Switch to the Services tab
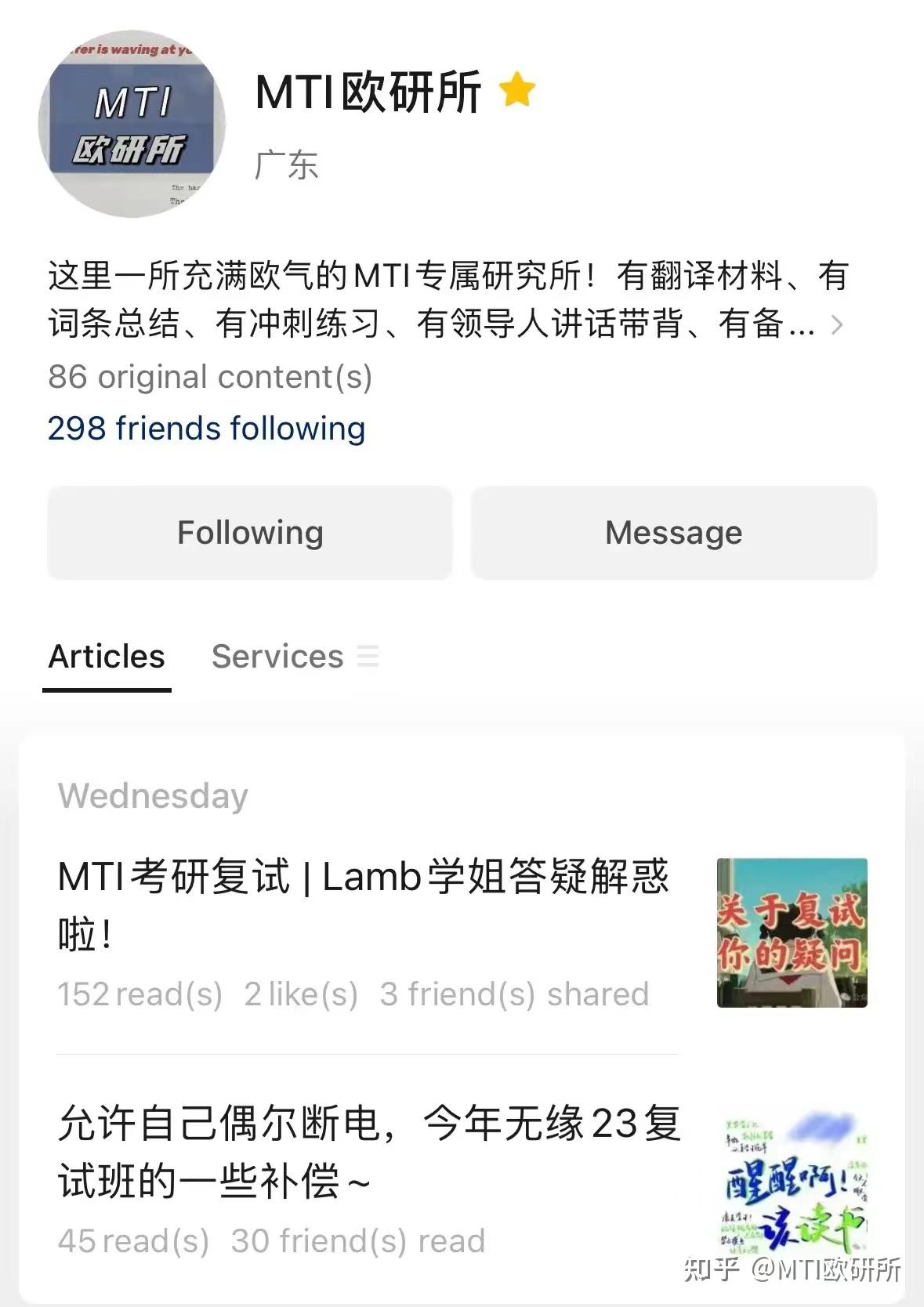 pos(277,657)
